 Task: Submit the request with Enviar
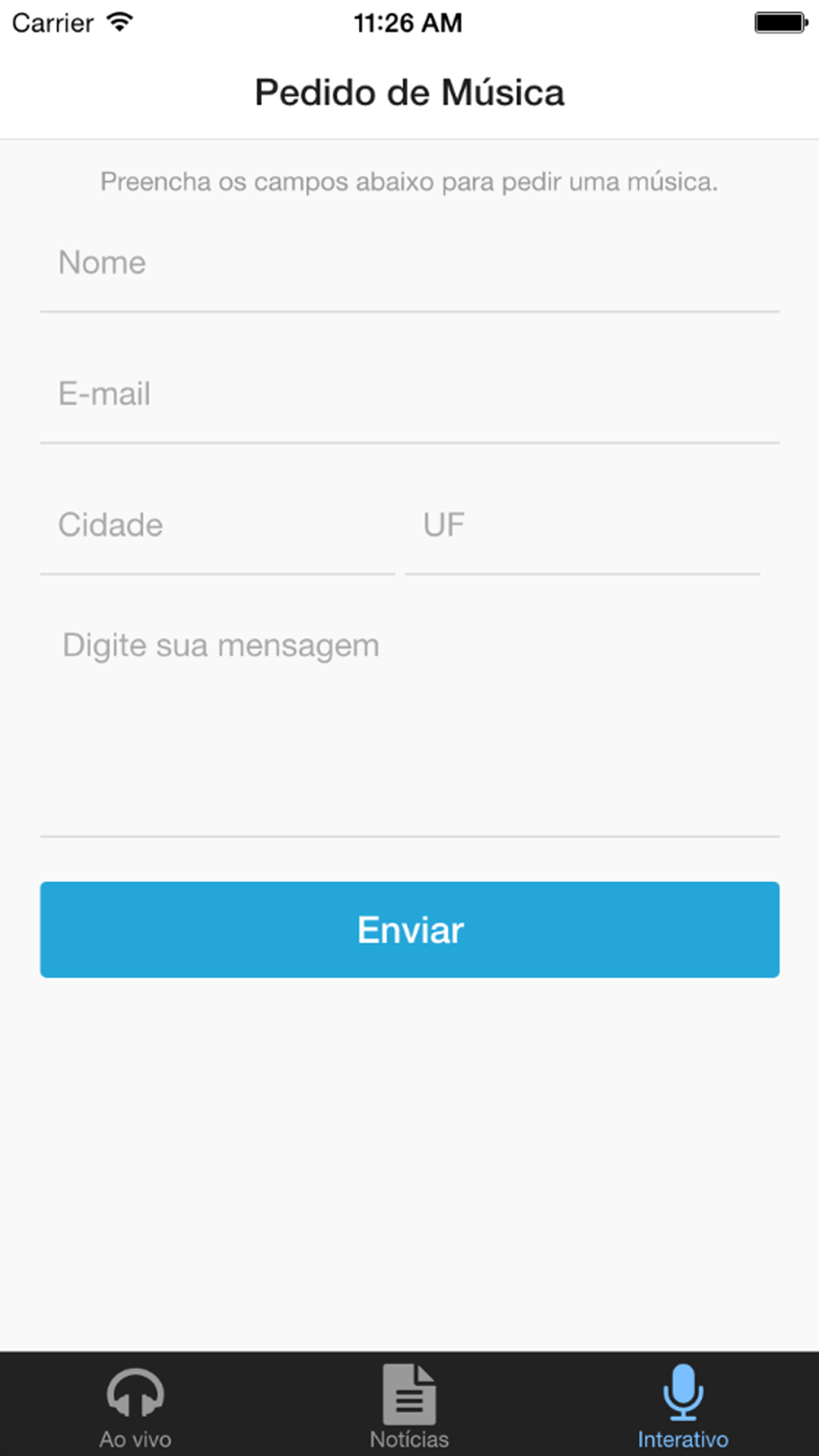(409, 929)
